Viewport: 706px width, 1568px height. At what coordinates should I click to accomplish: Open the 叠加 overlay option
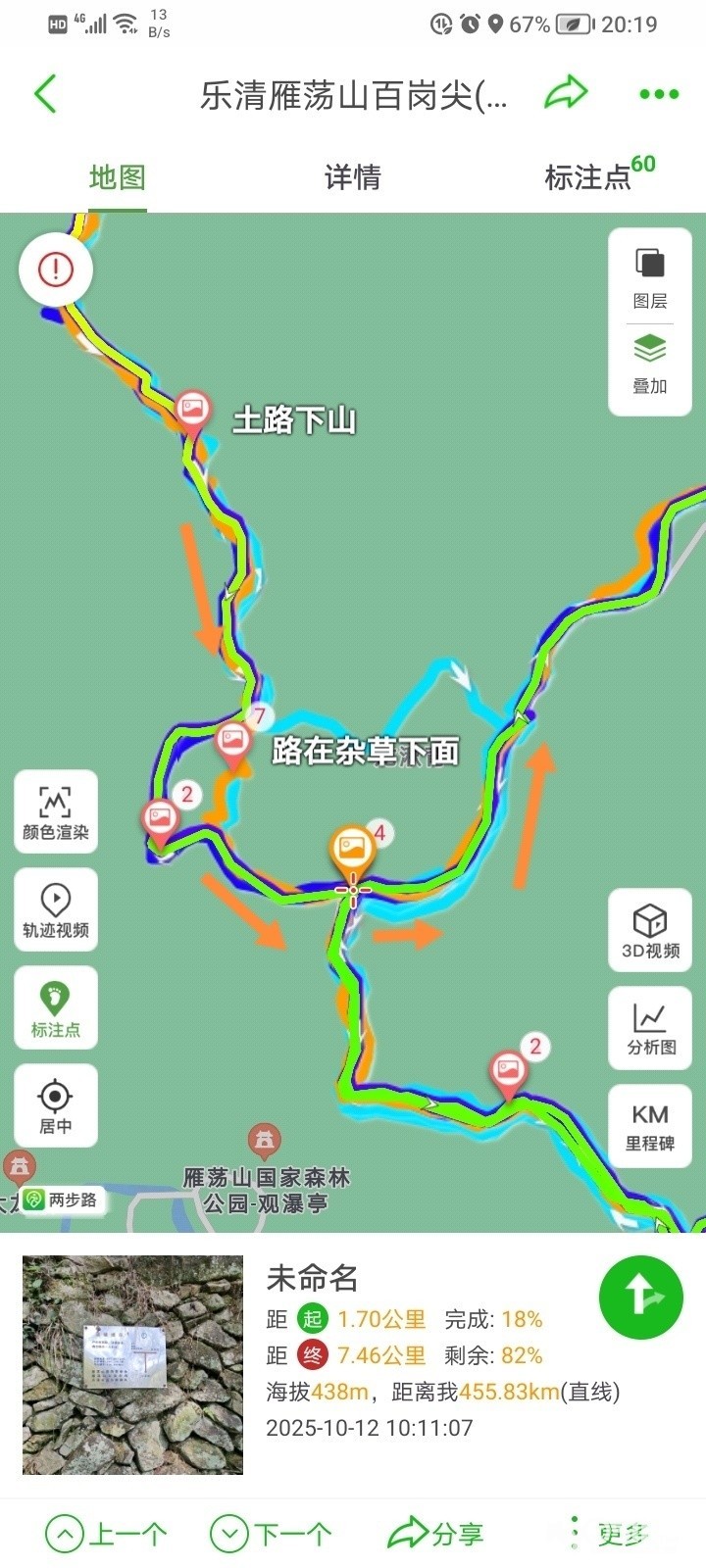click(650, 364)
